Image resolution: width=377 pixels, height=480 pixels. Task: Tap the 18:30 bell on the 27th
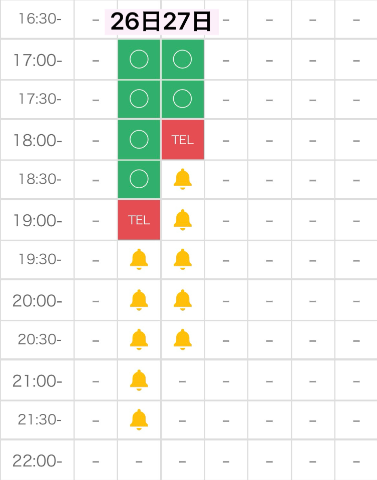183,179
